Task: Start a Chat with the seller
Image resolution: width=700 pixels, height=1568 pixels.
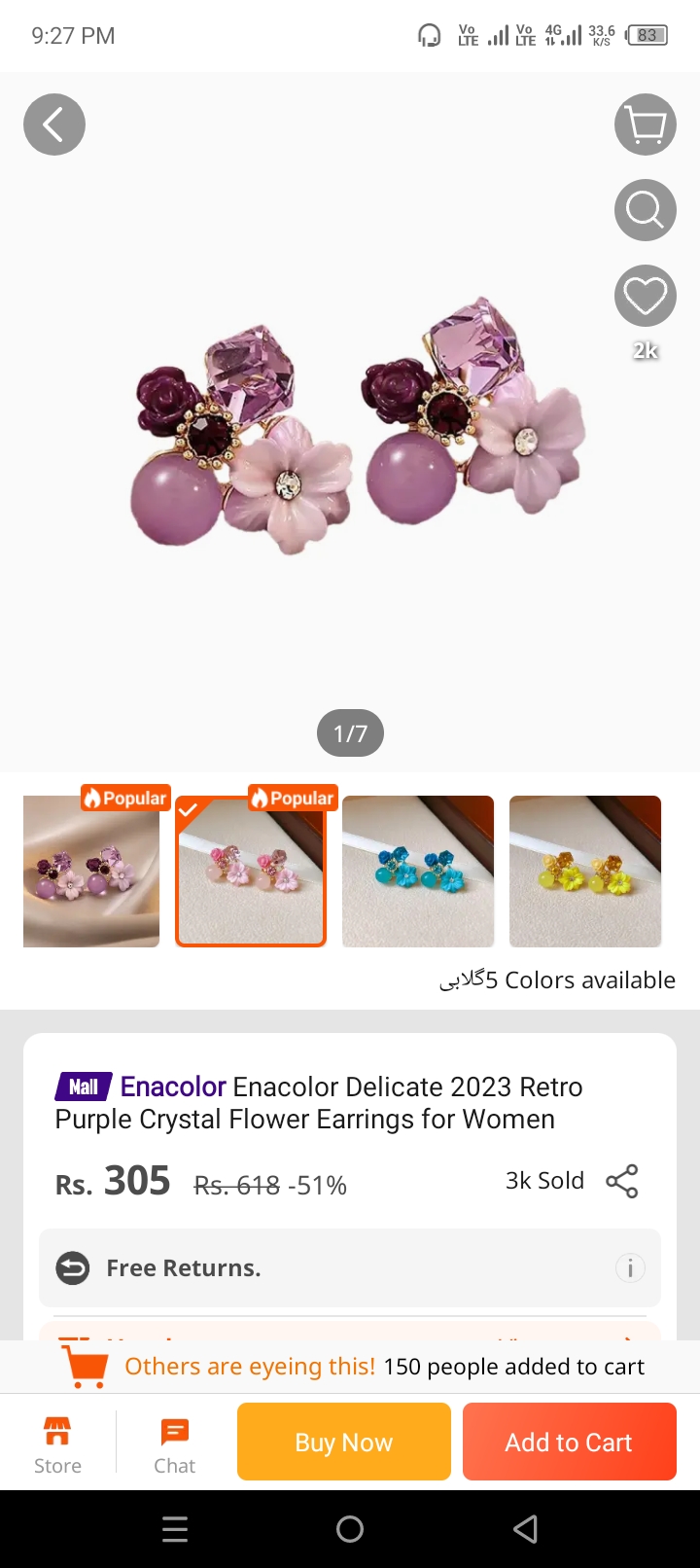Action: tap(175, 1444)
